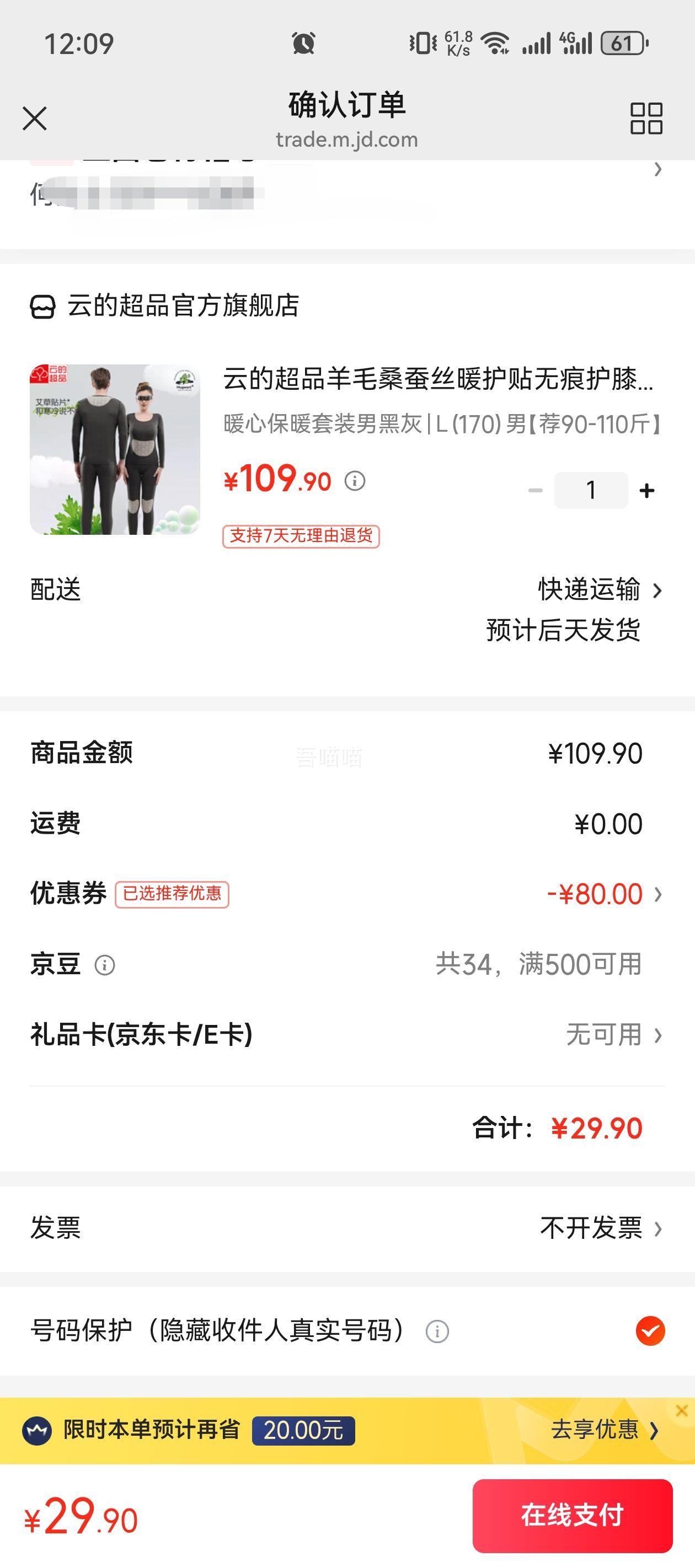
Task: Toggle 号码保护 number protection checkbox
Action: (x=650, y=1330)
